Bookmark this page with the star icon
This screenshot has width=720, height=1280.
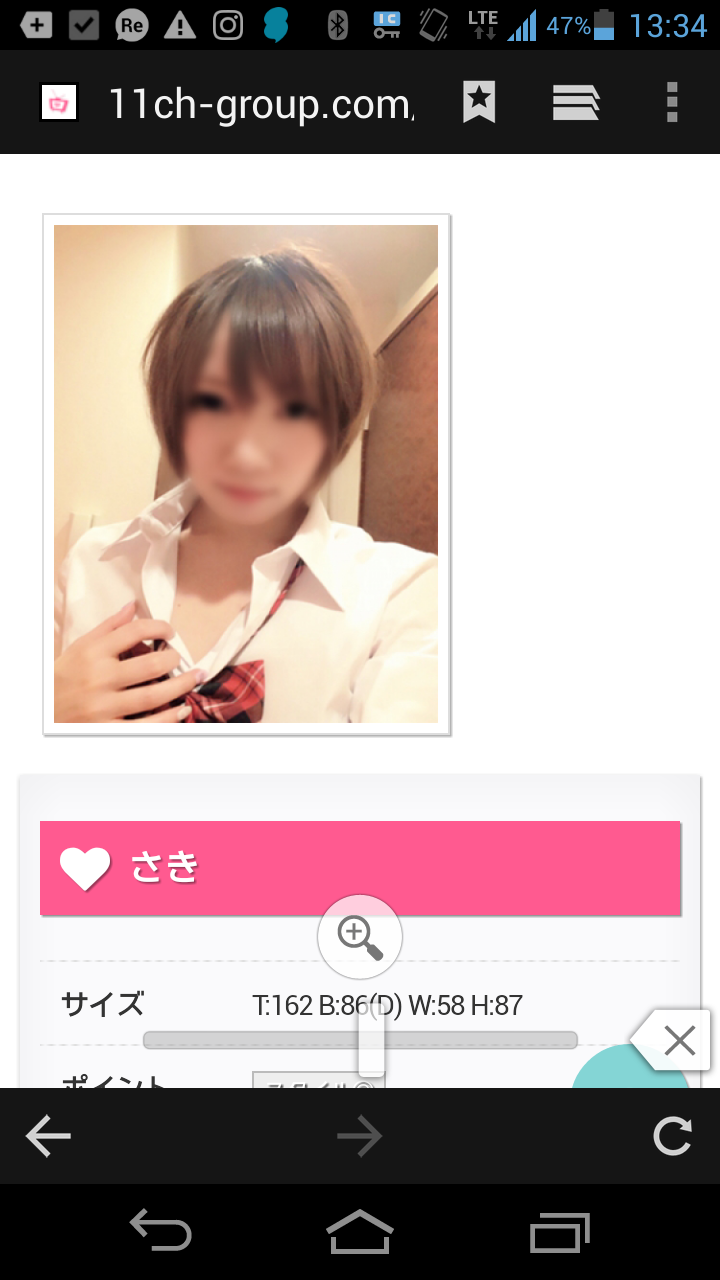[x=479, y=102]
